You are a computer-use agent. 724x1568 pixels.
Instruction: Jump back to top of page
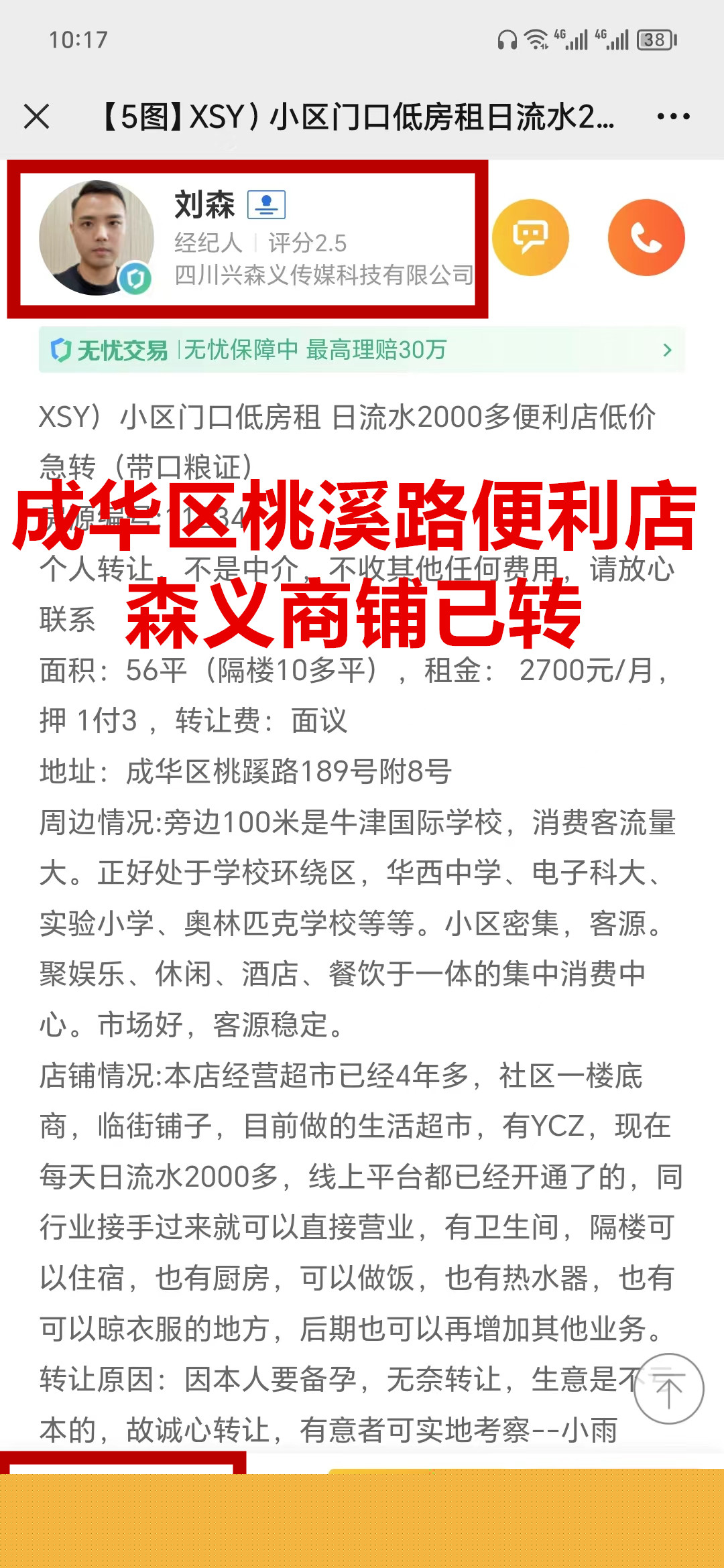pyautogui.click(x=668, y=1389)
